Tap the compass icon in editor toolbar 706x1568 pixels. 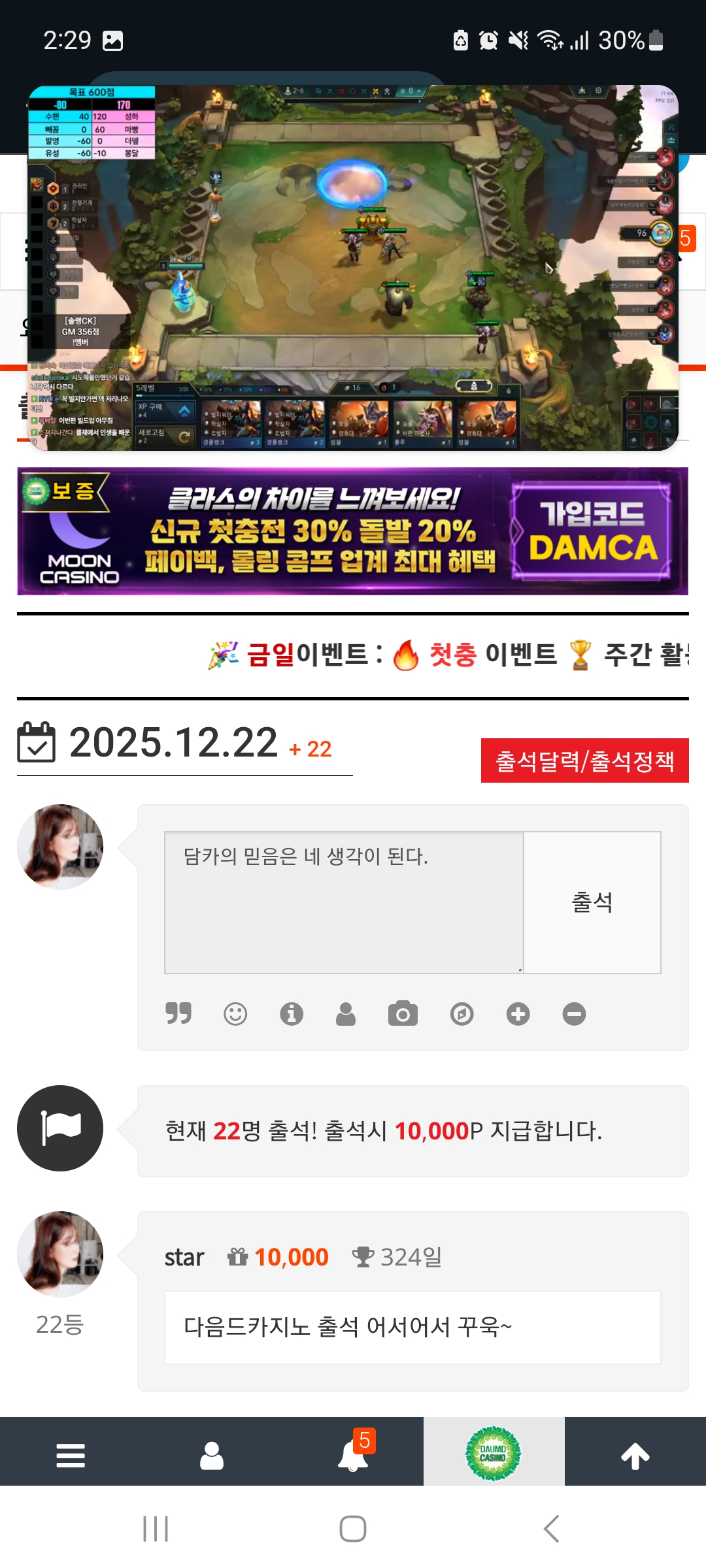[462, 1014]
